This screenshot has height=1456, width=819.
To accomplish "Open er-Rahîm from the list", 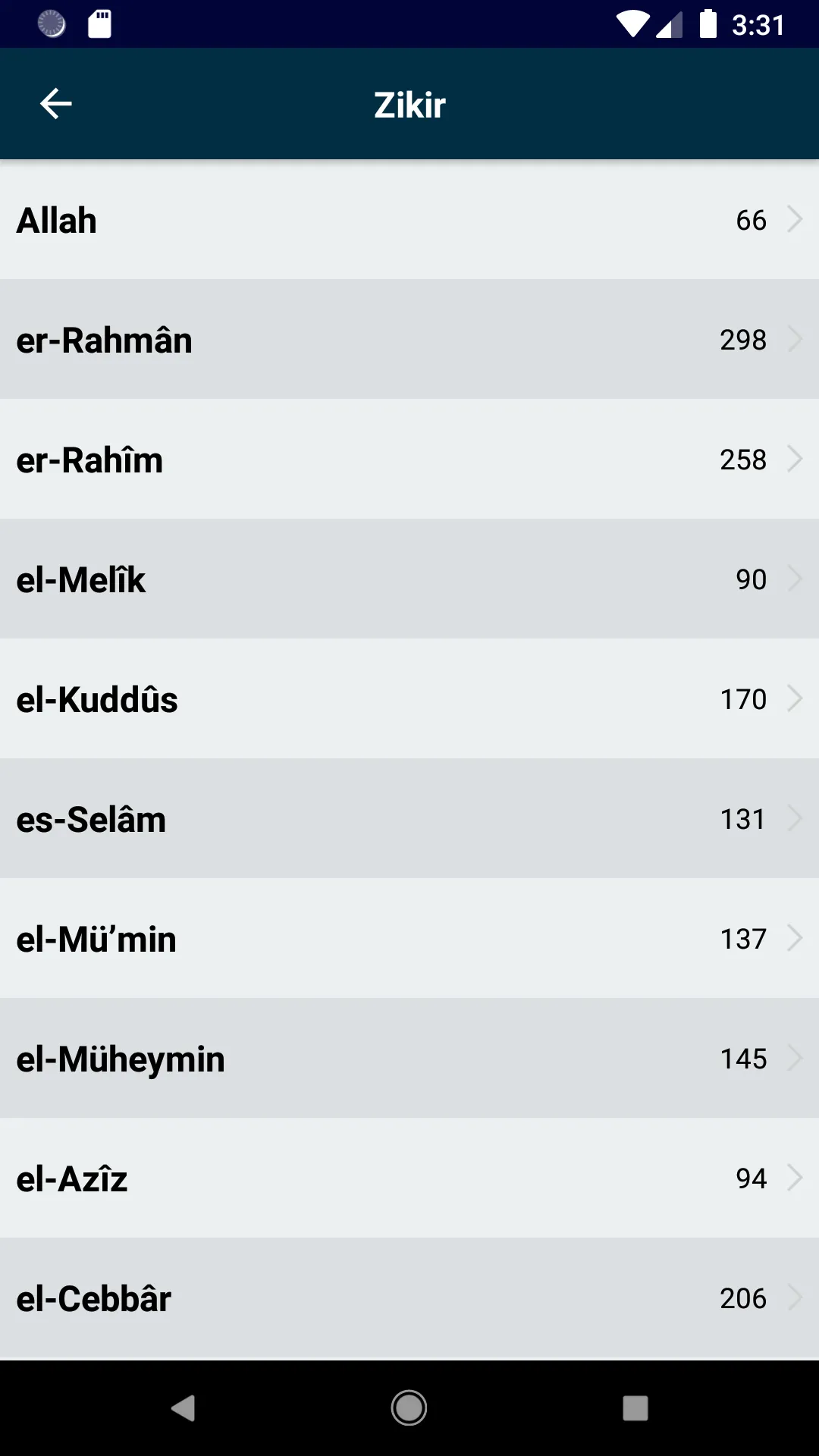I will [x=409, y=459].
